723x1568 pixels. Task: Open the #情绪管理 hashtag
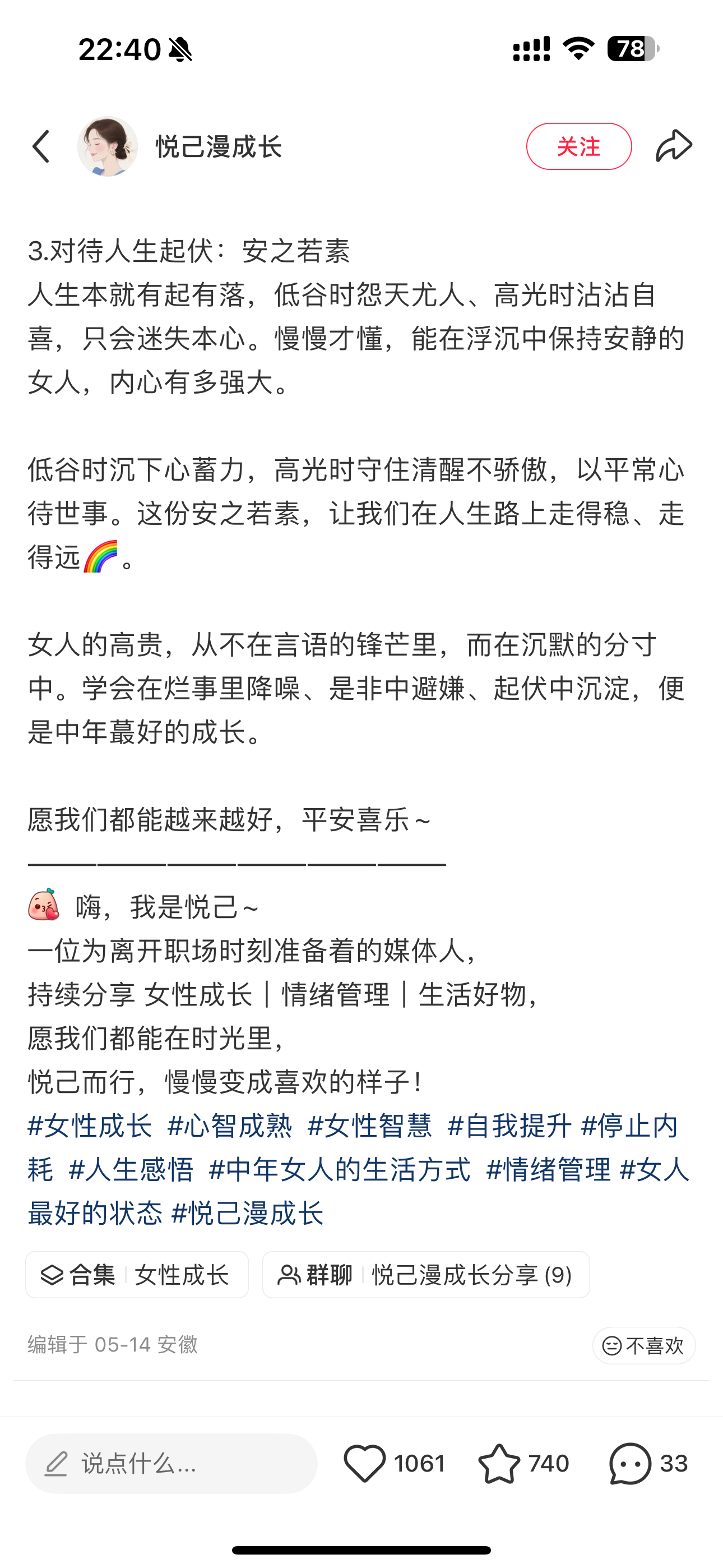548,1170
